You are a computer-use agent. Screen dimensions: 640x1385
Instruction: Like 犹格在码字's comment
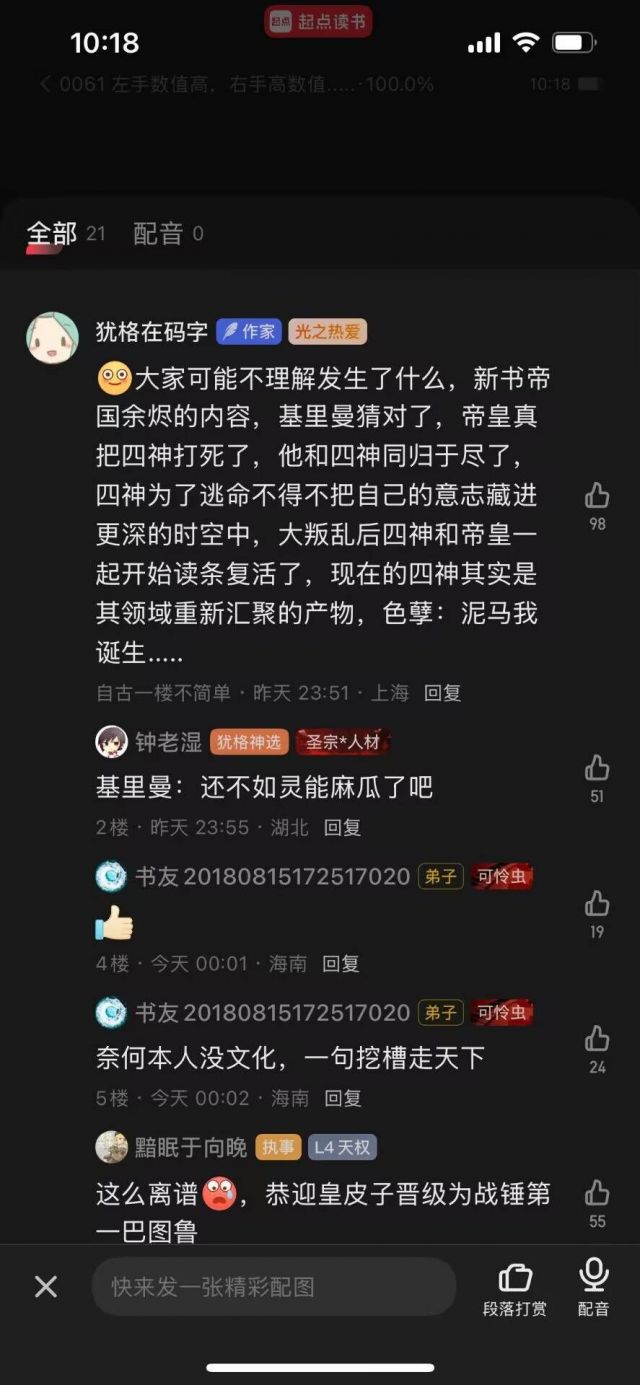click(x=597, y=496)
